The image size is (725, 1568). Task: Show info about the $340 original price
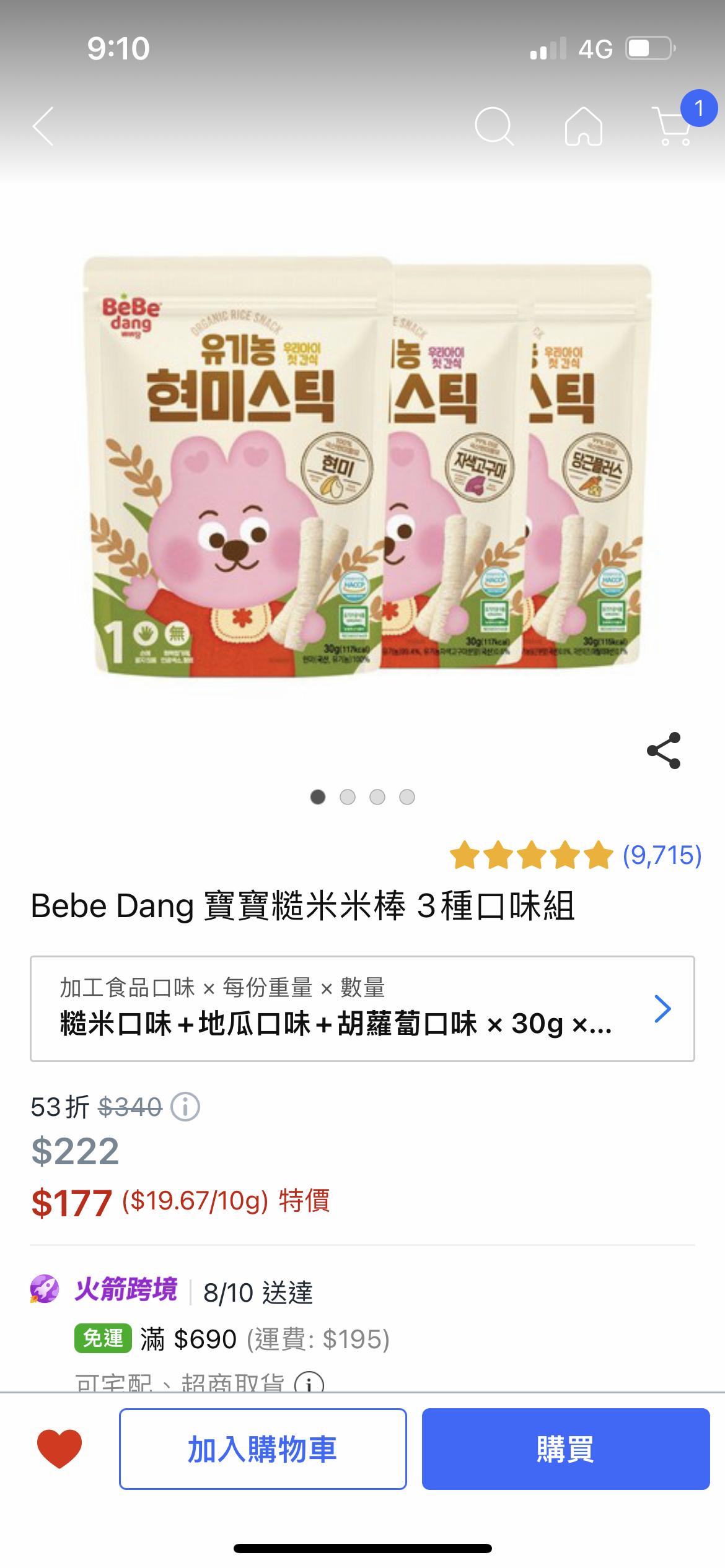coord(185,1107)
